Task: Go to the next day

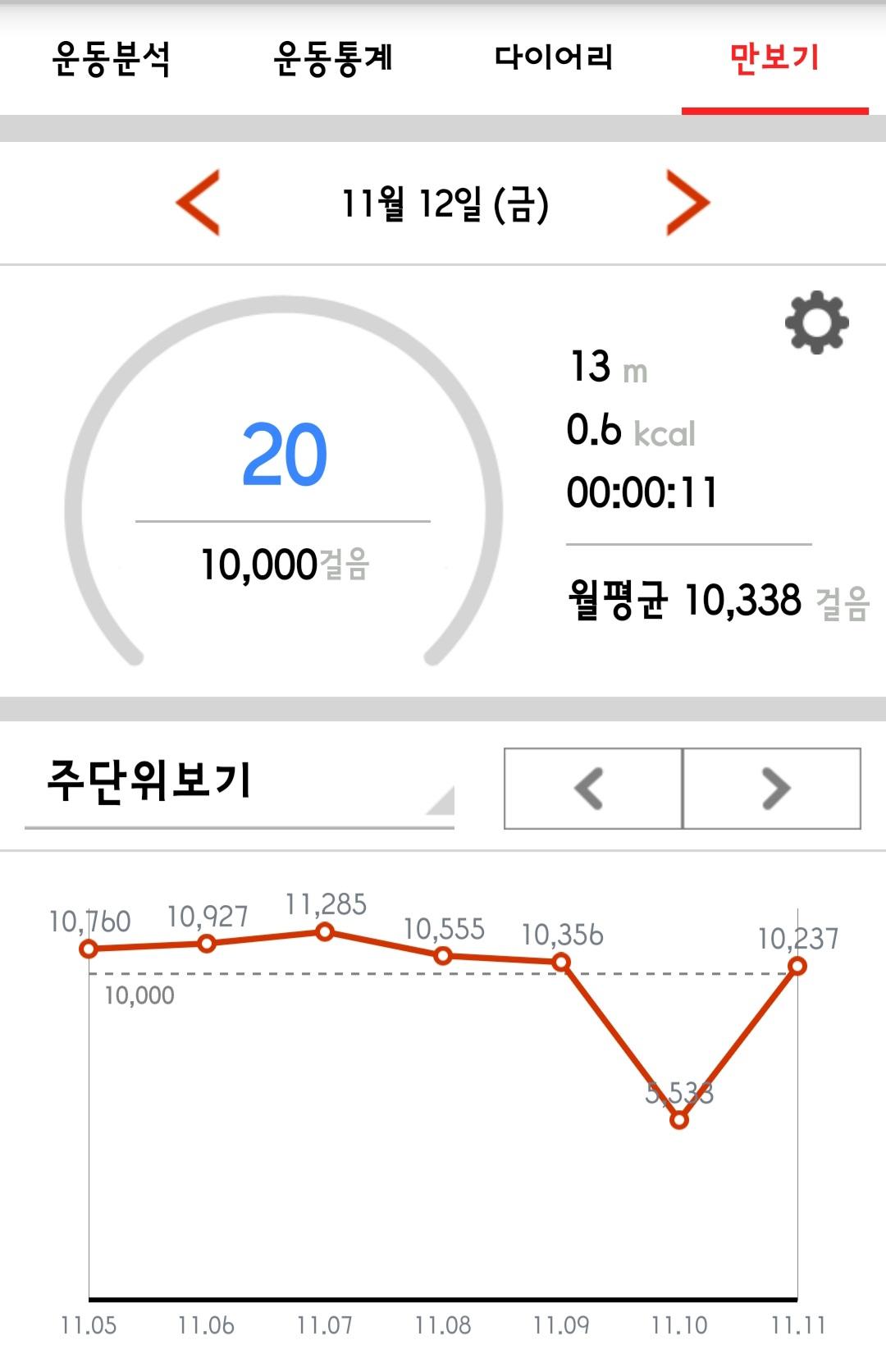Action: coord(687,203)
